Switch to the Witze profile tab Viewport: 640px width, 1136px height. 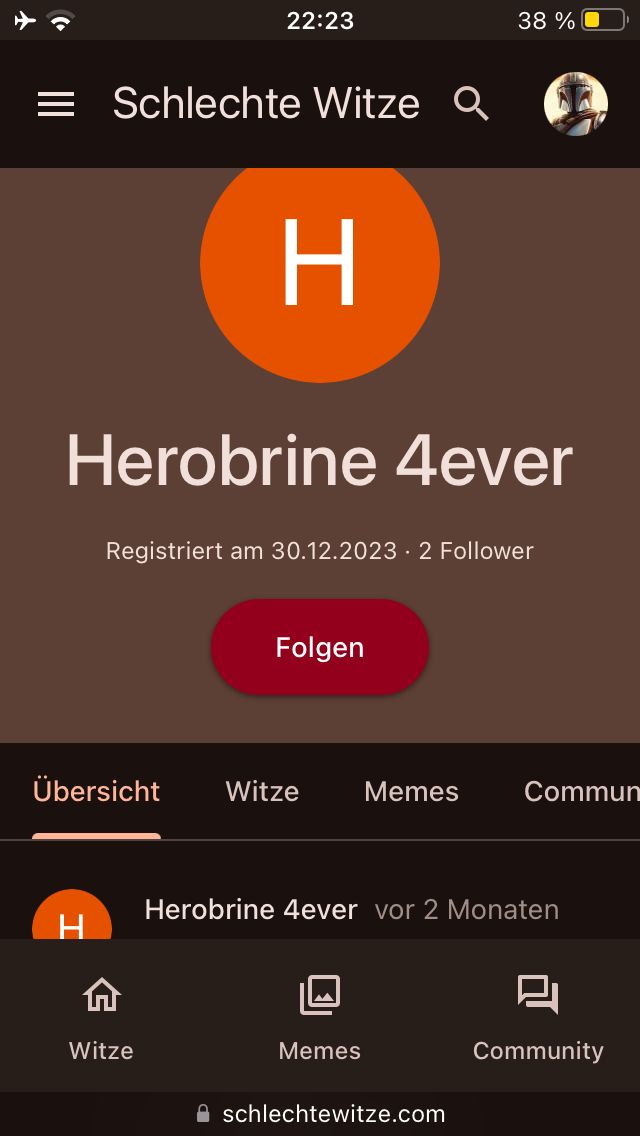click(262, 791)
